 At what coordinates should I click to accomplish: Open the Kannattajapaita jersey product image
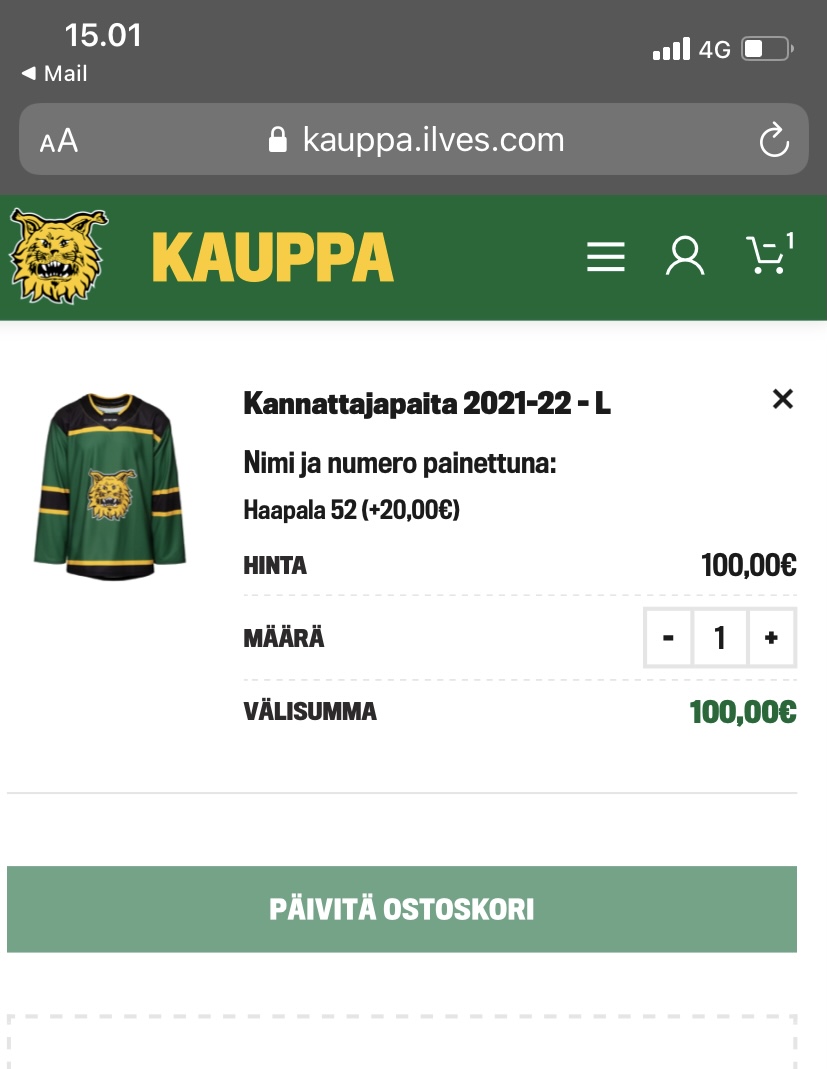coord(110,484)
